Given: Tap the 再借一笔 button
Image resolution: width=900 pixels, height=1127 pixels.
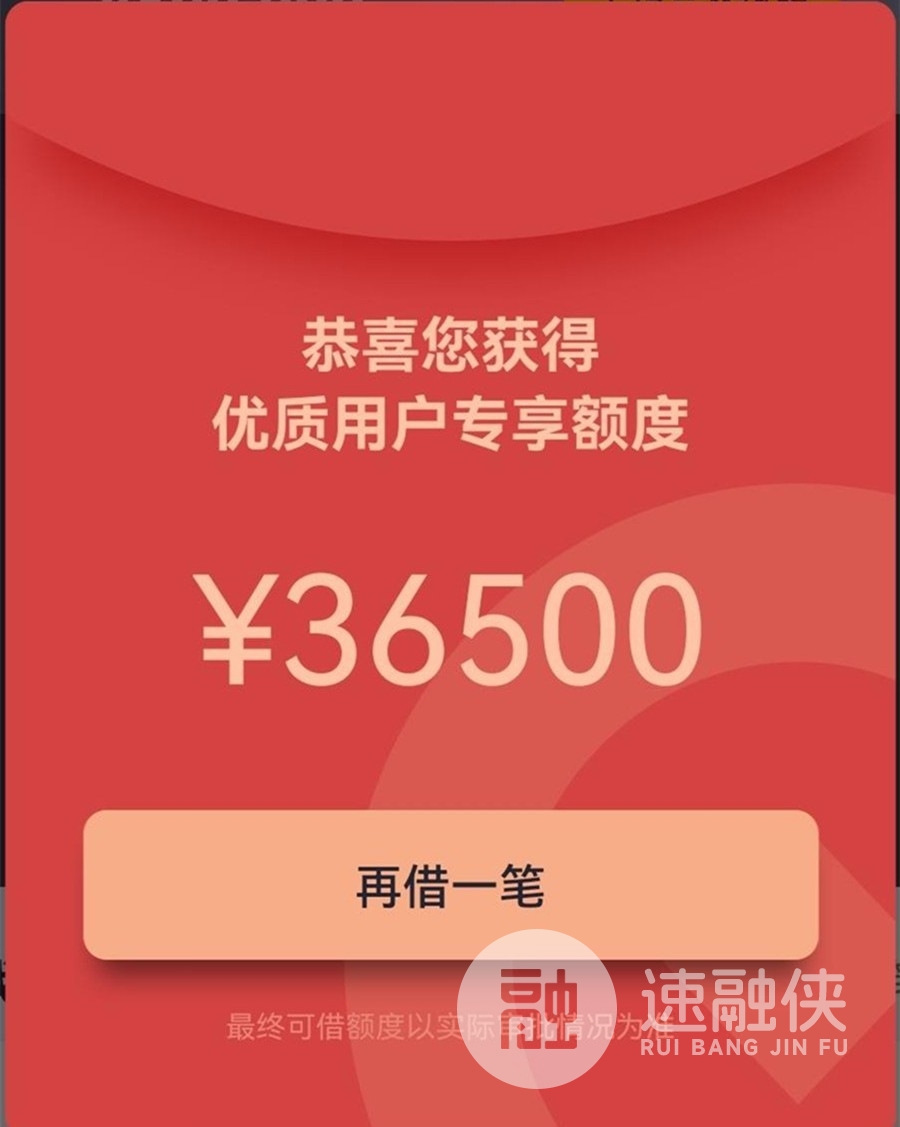Looking at the screenshot, I should click(450, 885).
